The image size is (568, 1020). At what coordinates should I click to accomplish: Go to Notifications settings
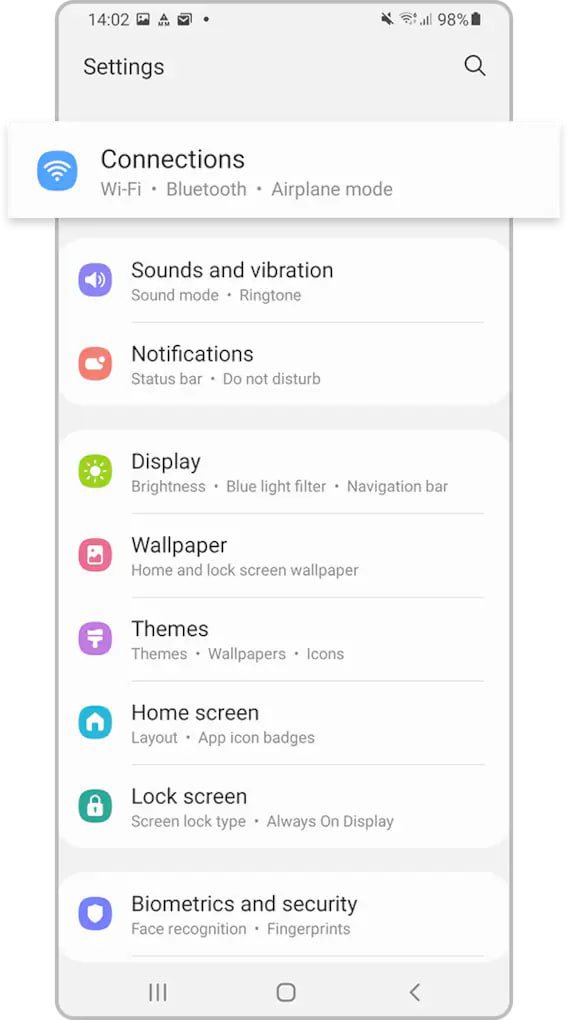tap(284, 364)
